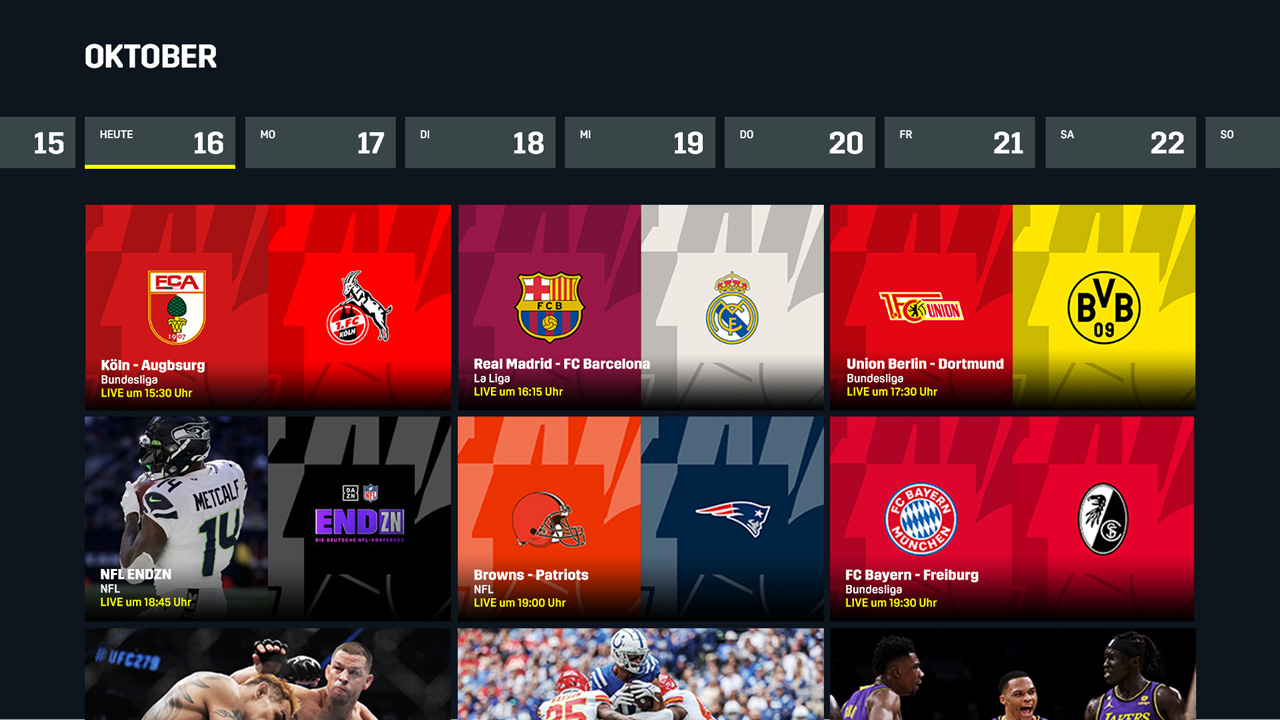Select today's date, Heute 16
The width and height of the screenshot is (1280, 720).
point(160,143)
